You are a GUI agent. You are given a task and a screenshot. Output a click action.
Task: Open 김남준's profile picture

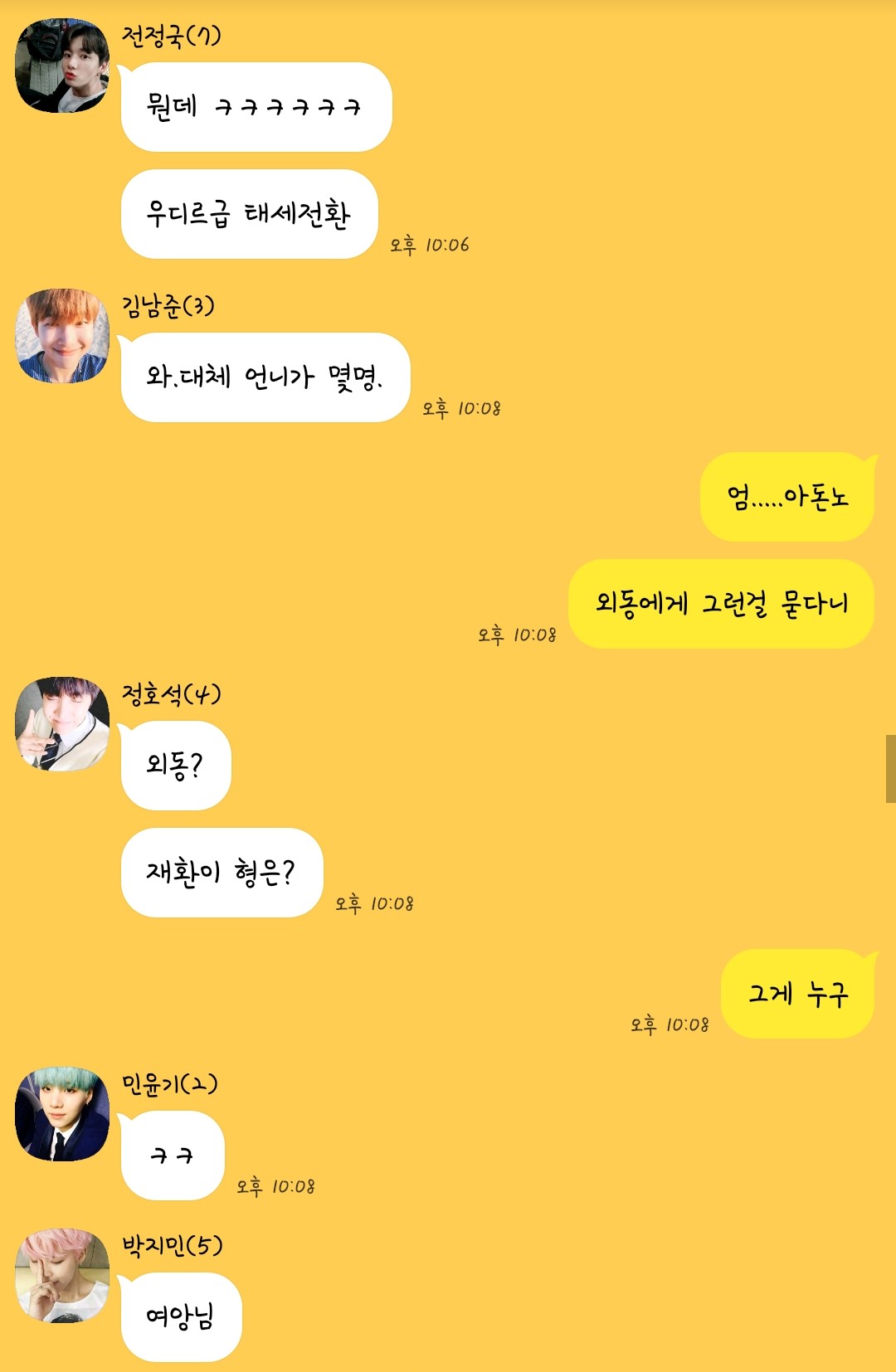pos(62,336)
